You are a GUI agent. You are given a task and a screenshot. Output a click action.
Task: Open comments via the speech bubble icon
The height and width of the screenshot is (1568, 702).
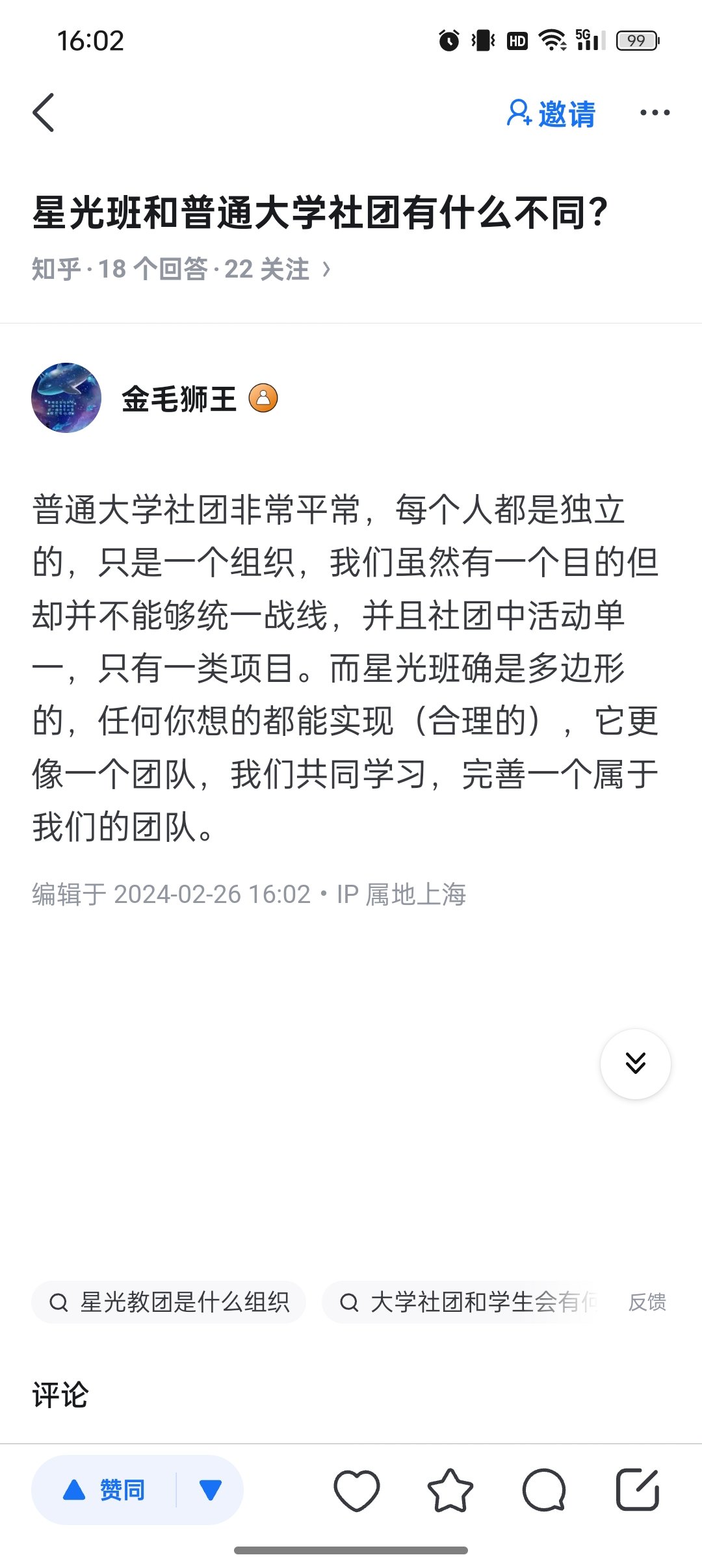543,1489
